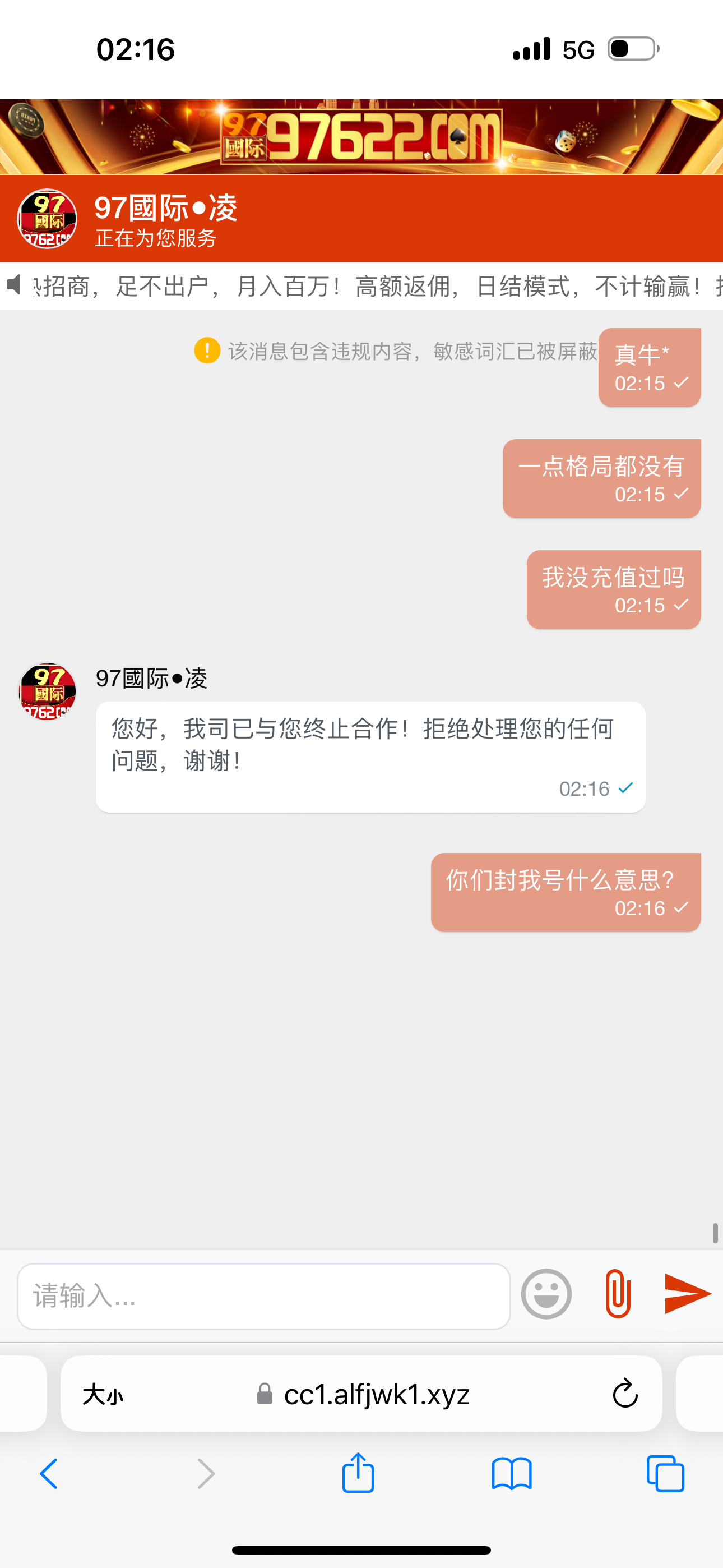Open the emoji picker
The image size is (723, 1568).
pos(546,1294)
